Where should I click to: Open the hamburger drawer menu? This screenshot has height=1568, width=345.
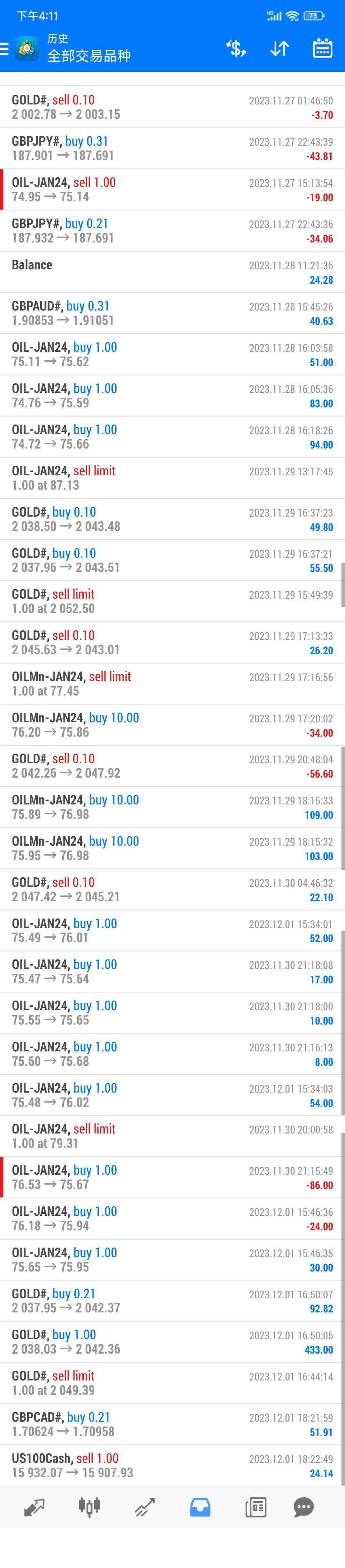[4, 48]
